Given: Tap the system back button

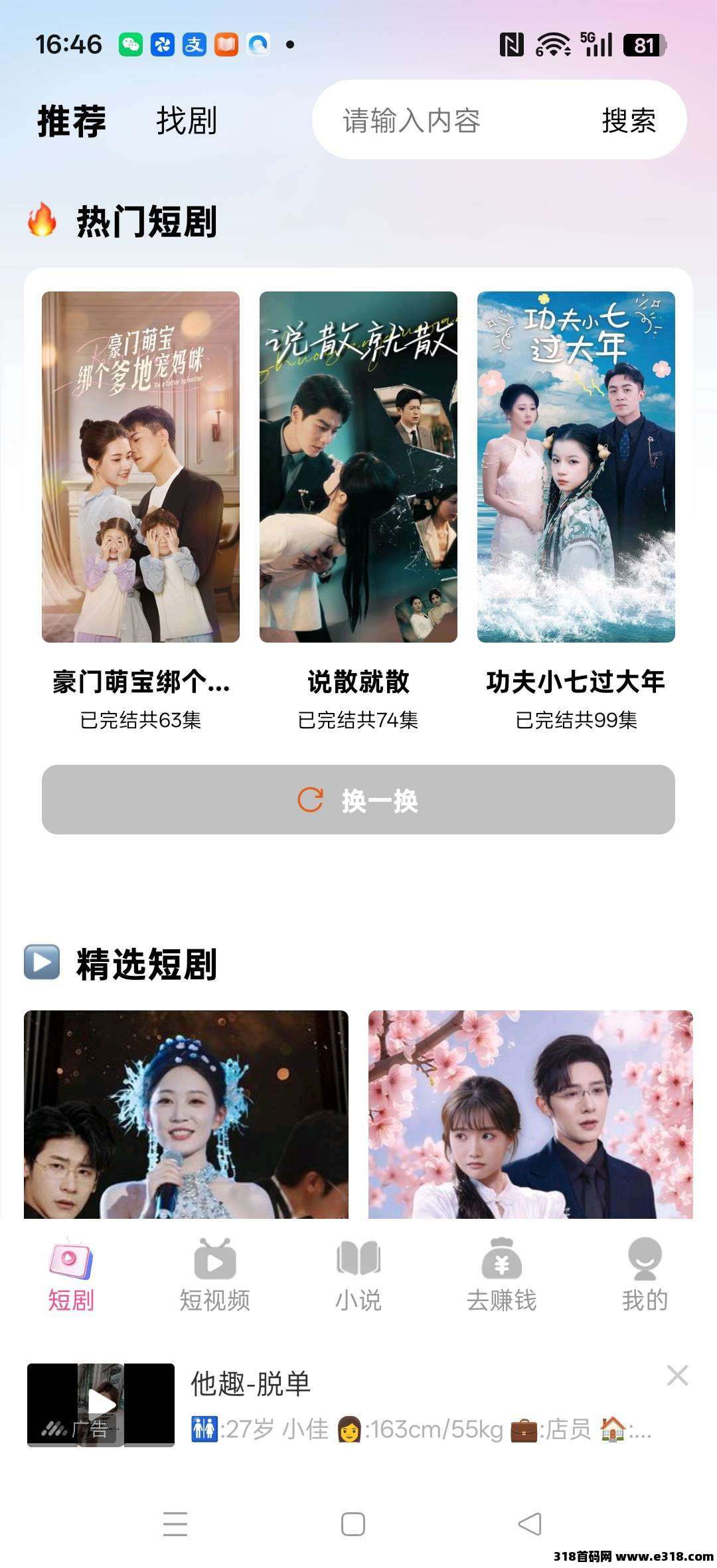Looking at the screenshot, I should (530, 1524).
